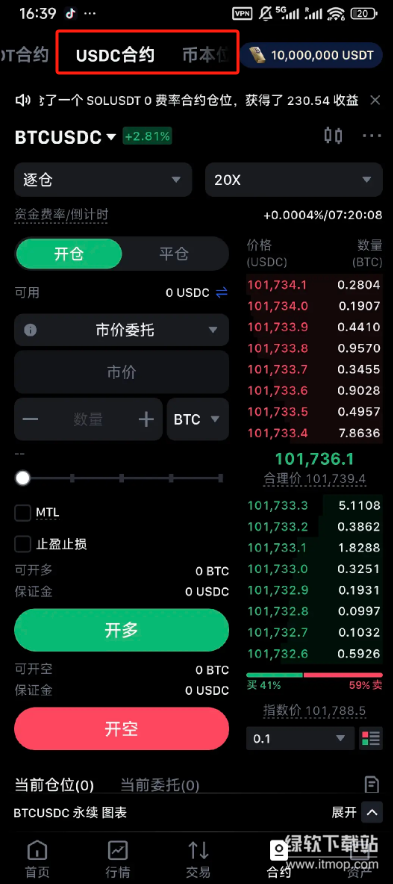The image size is (393, 884).
Task: Go to the 行情 tab
Action: 118,859
